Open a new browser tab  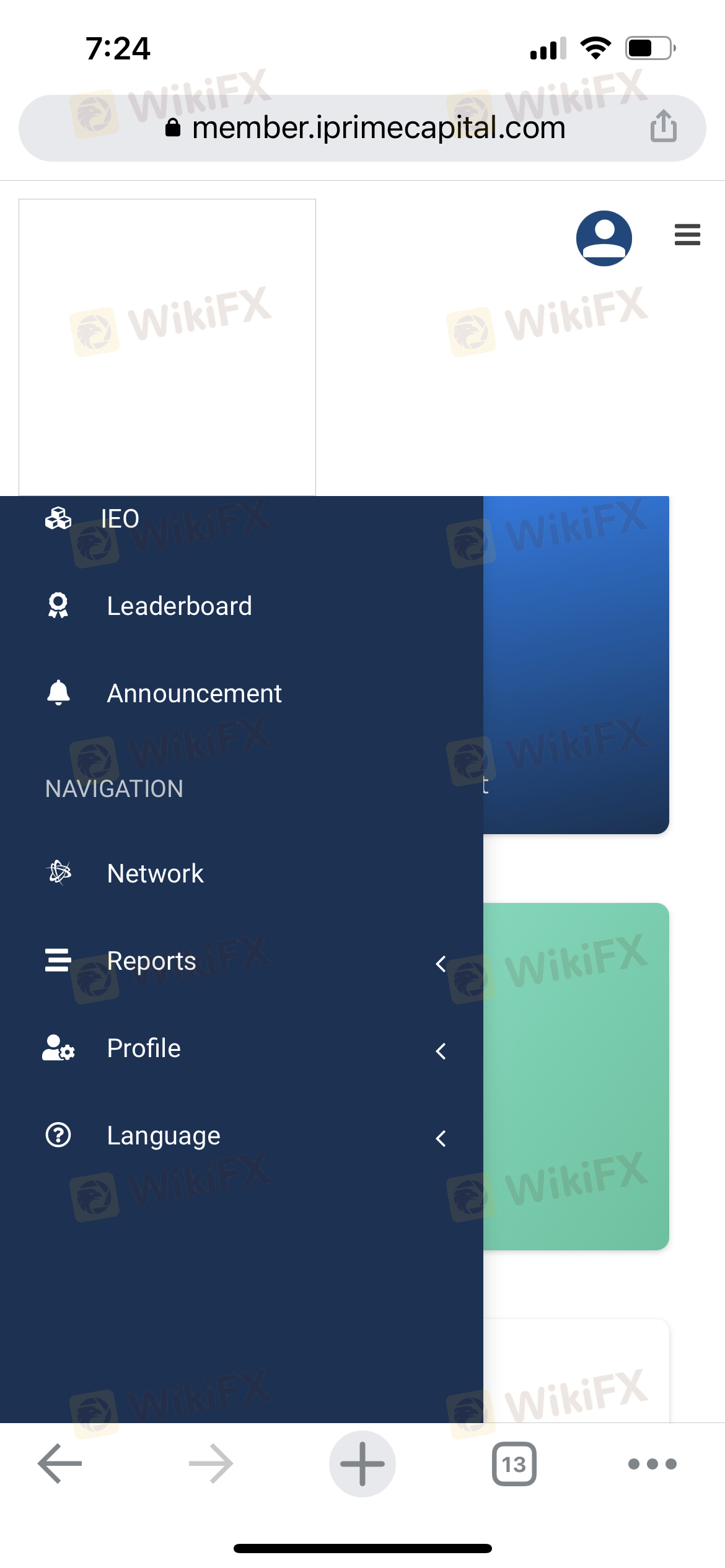pyautogui.click(x=362, y=1464)
